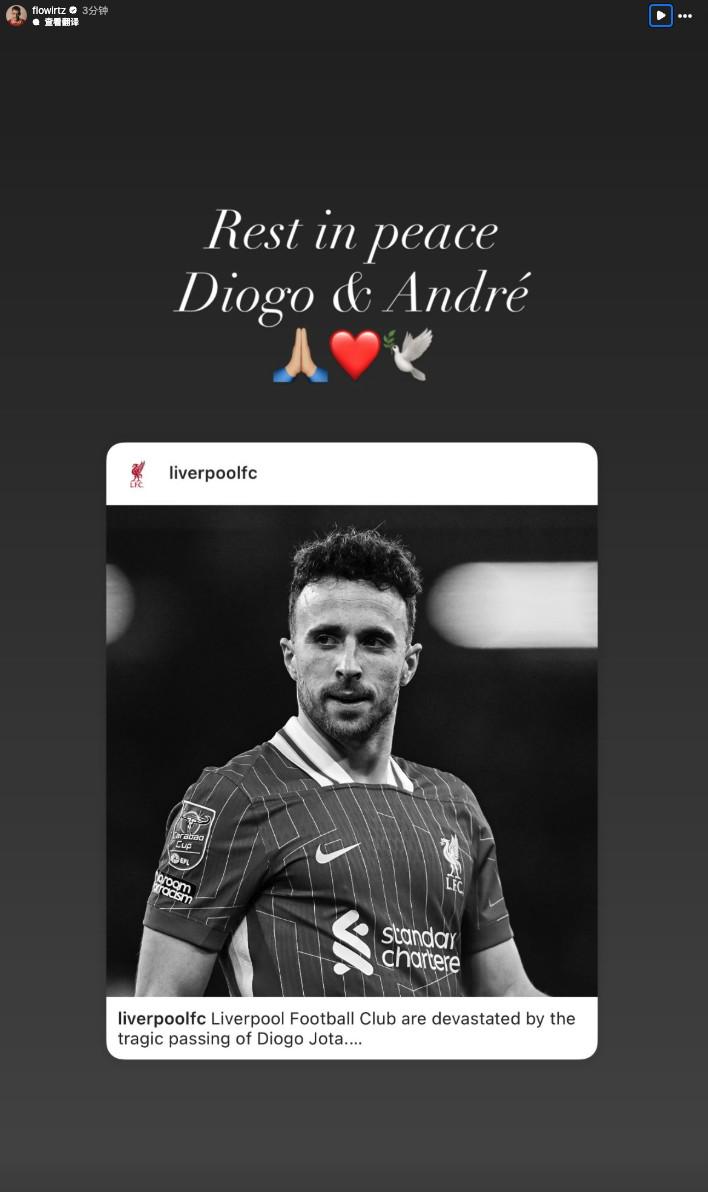
Task: Open the shared liverpoolfc post card
Action: 351,750
